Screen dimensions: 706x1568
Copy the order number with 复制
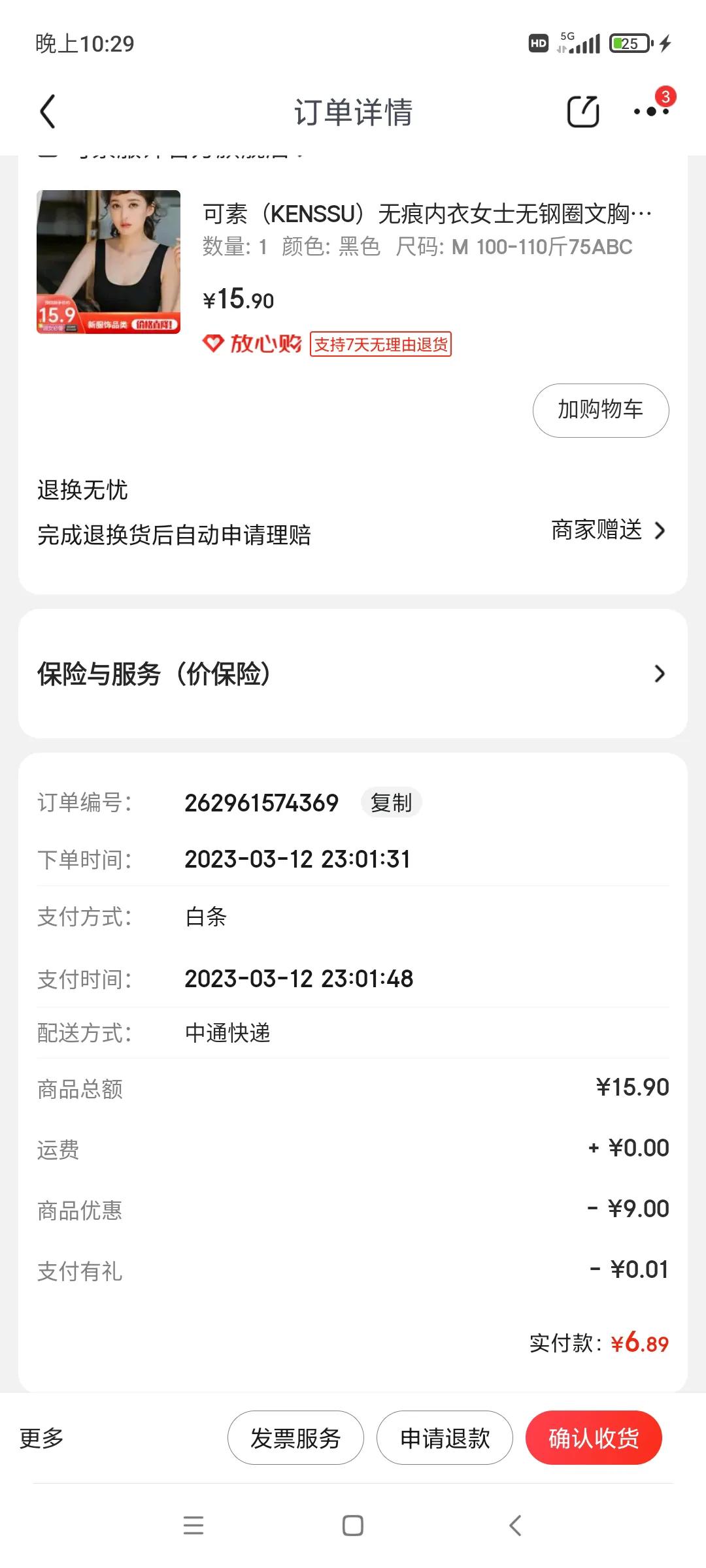pyautogui.click(x=390, y=802)
